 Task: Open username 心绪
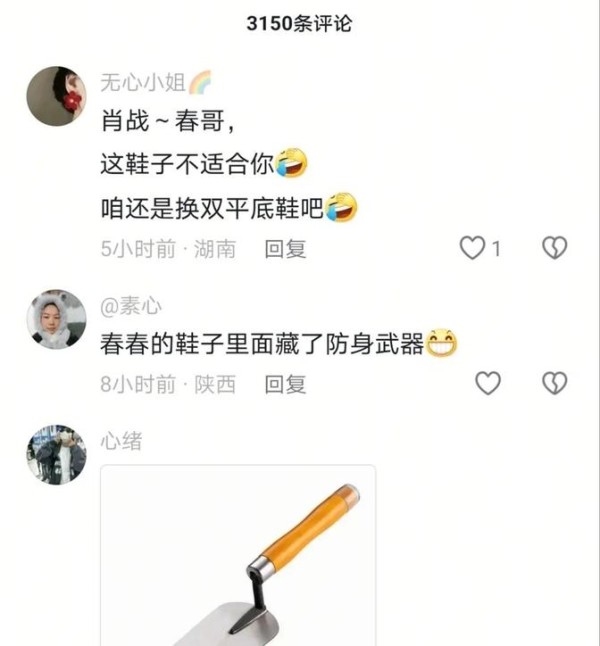pyautogui.click(x=122, y=440)
